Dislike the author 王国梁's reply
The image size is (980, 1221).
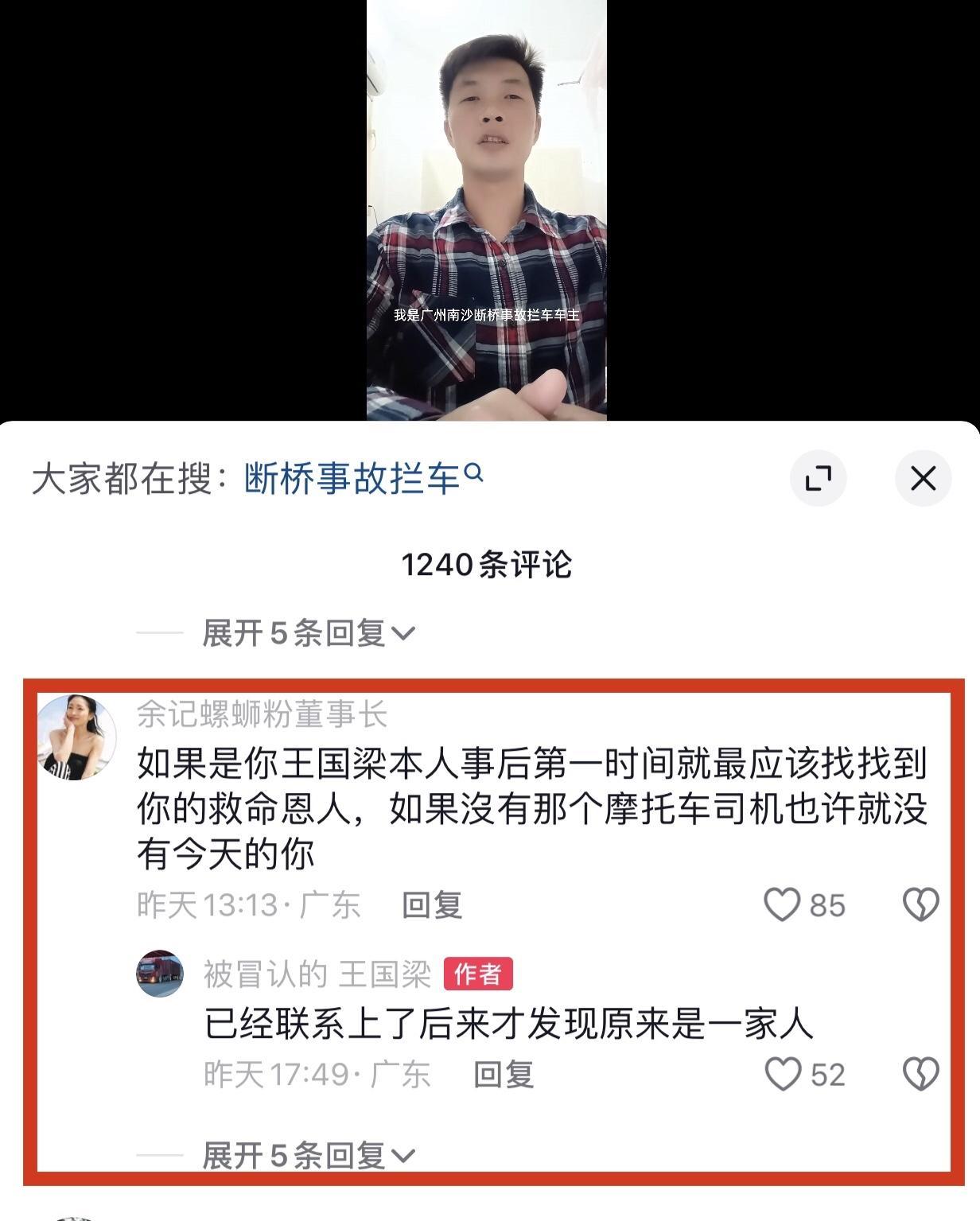coord(921,1075)
